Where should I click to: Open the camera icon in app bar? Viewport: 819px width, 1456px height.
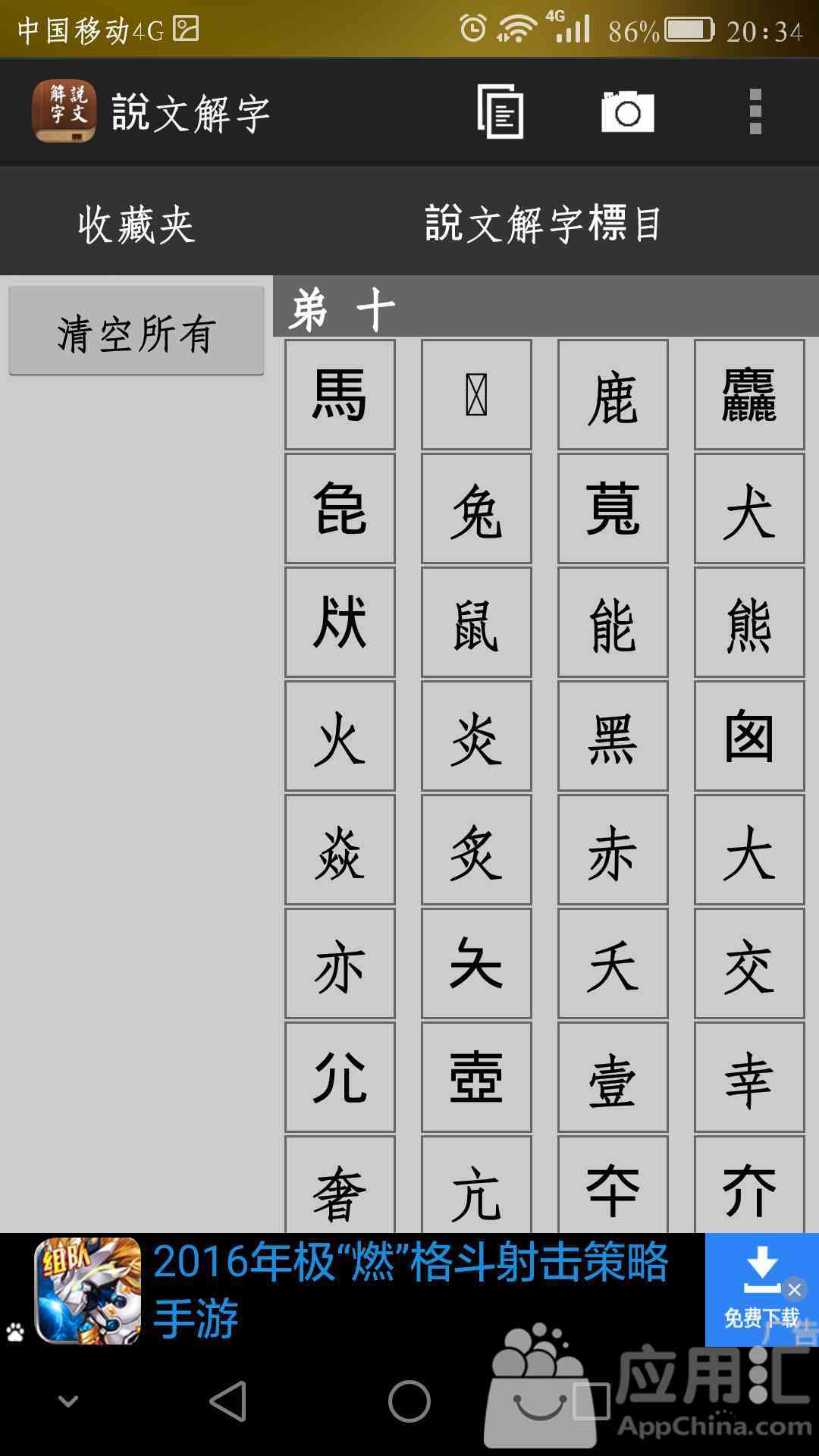tap(628, 112)
